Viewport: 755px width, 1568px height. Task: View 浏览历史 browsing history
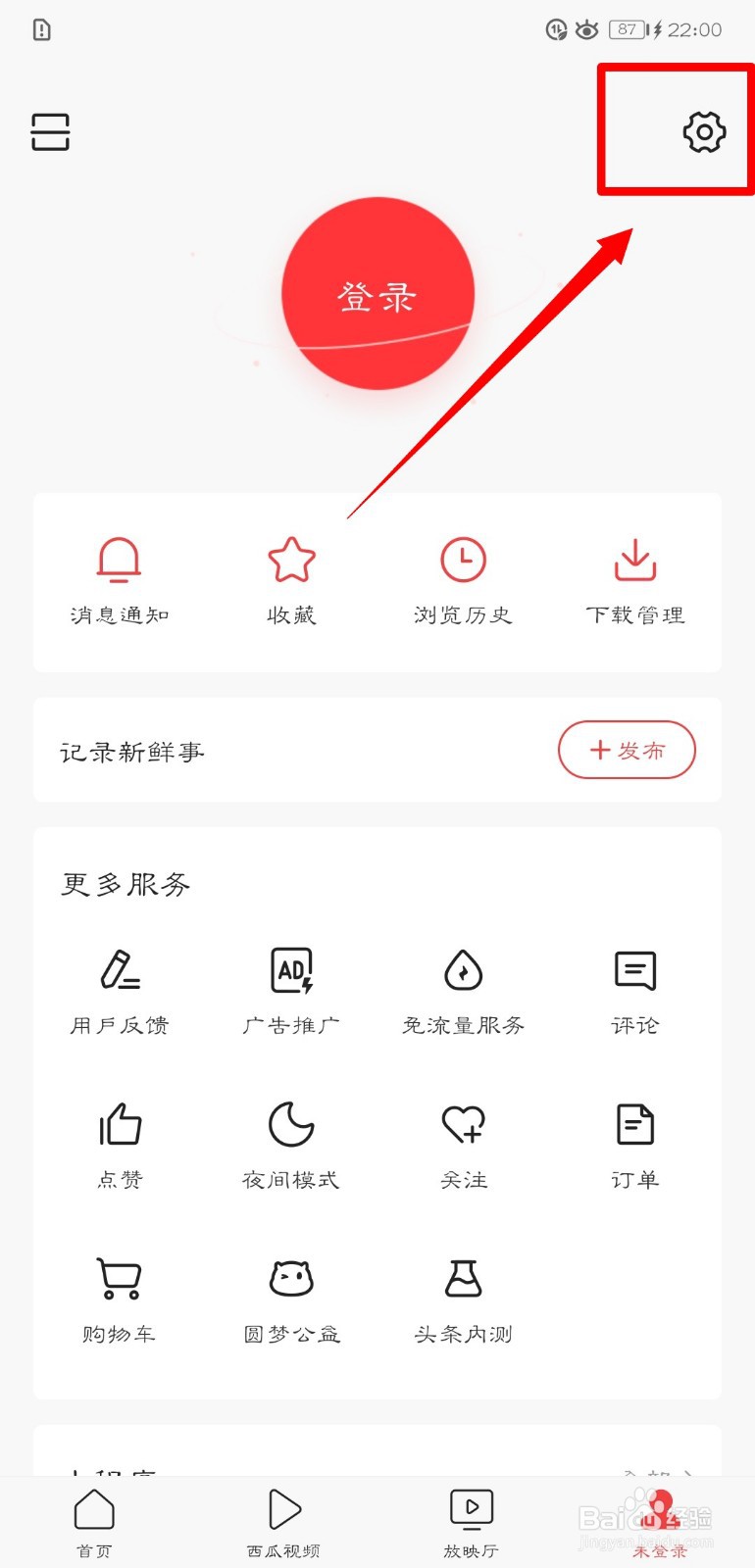tap(463, 581)
